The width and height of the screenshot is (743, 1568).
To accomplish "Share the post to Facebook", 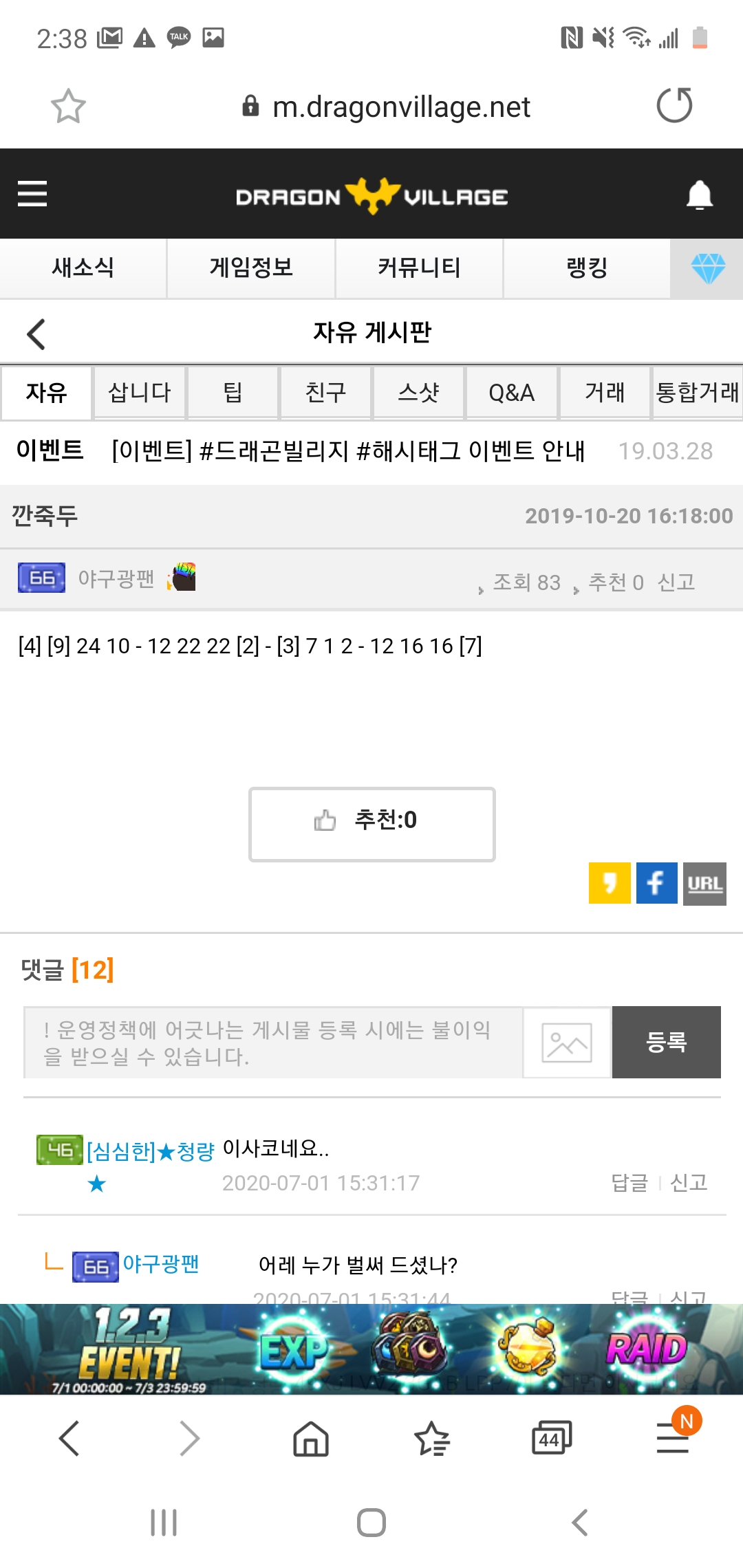I will tap(656, 883).
